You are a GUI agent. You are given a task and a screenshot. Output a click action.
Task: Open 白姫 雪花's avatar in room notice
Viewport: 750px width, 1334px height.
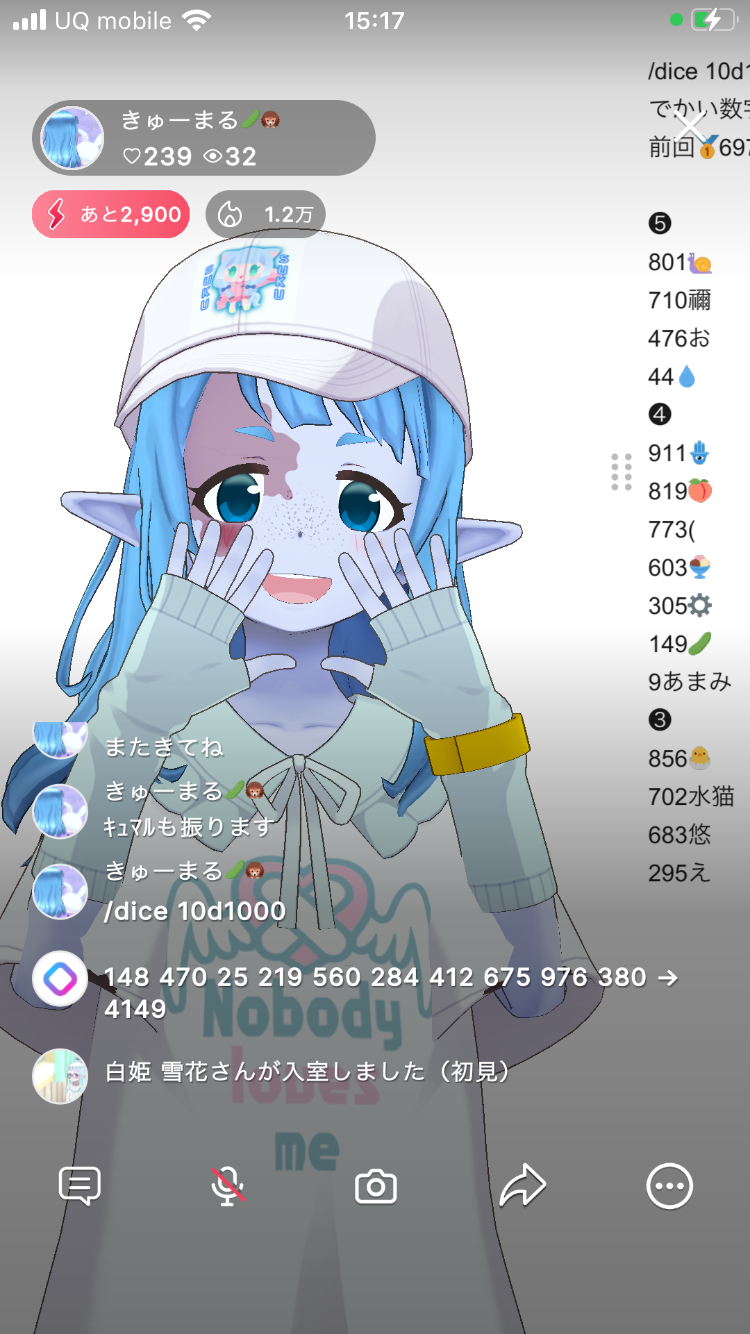coord(60,1075)
